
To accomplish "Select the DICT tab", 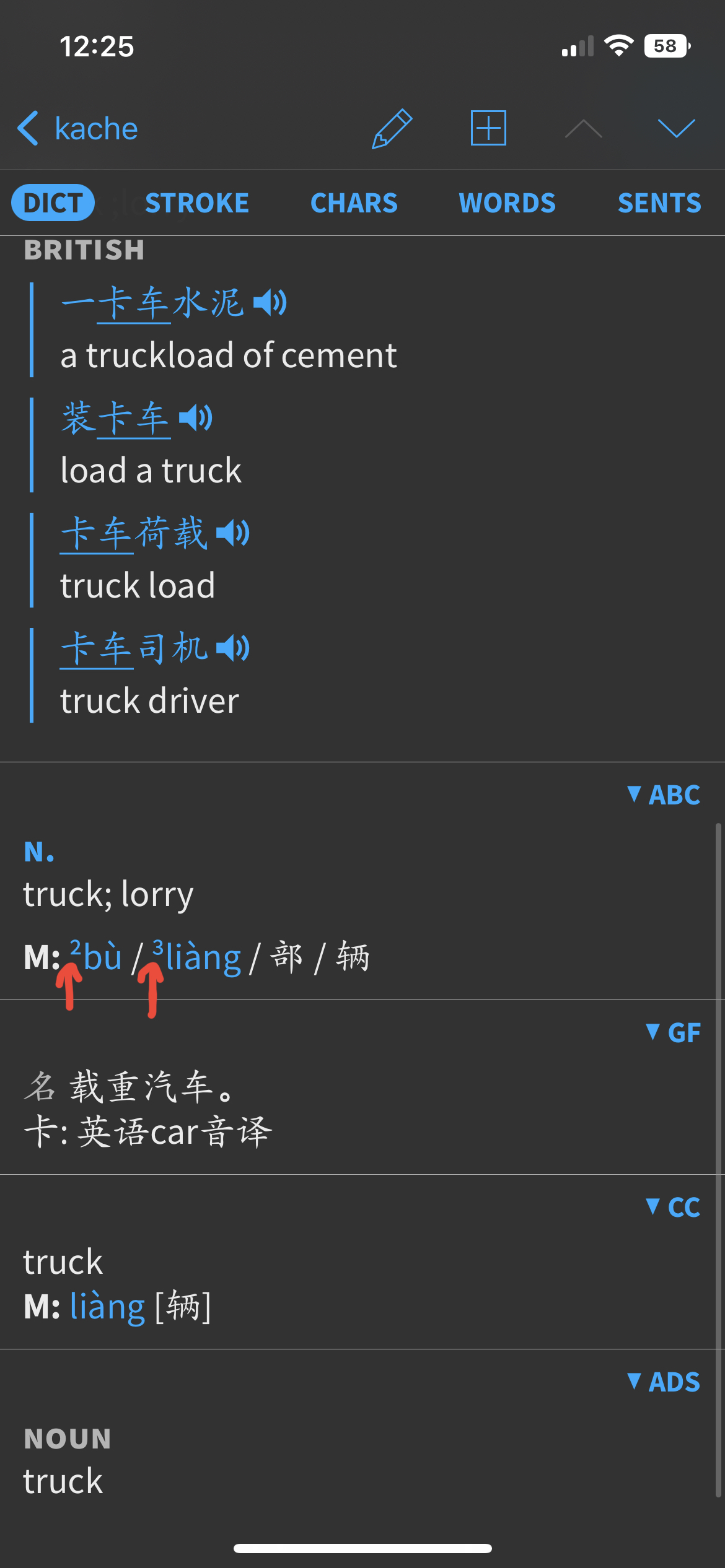I will (x=53, y=203).
